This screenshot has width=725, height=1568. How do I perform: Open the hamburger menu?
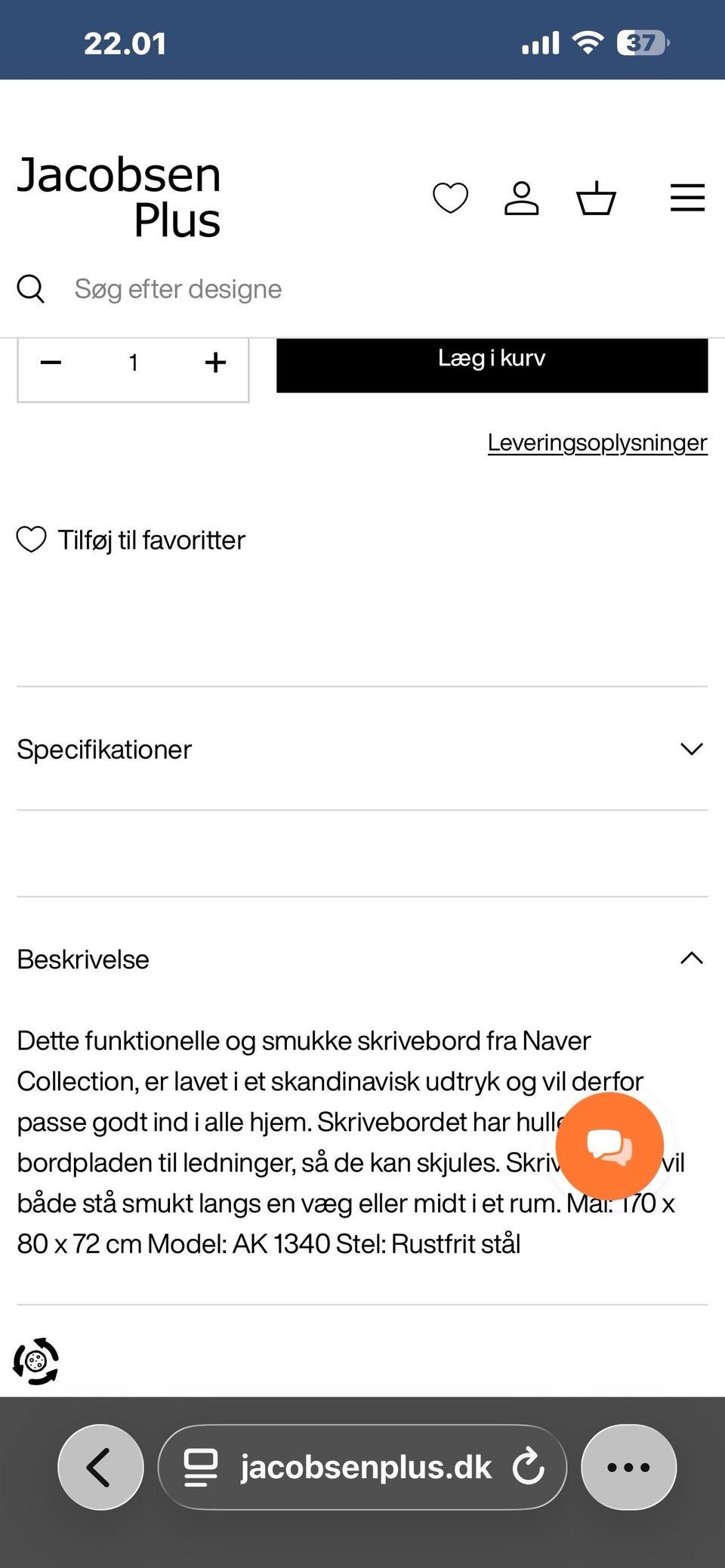(687, 198)
